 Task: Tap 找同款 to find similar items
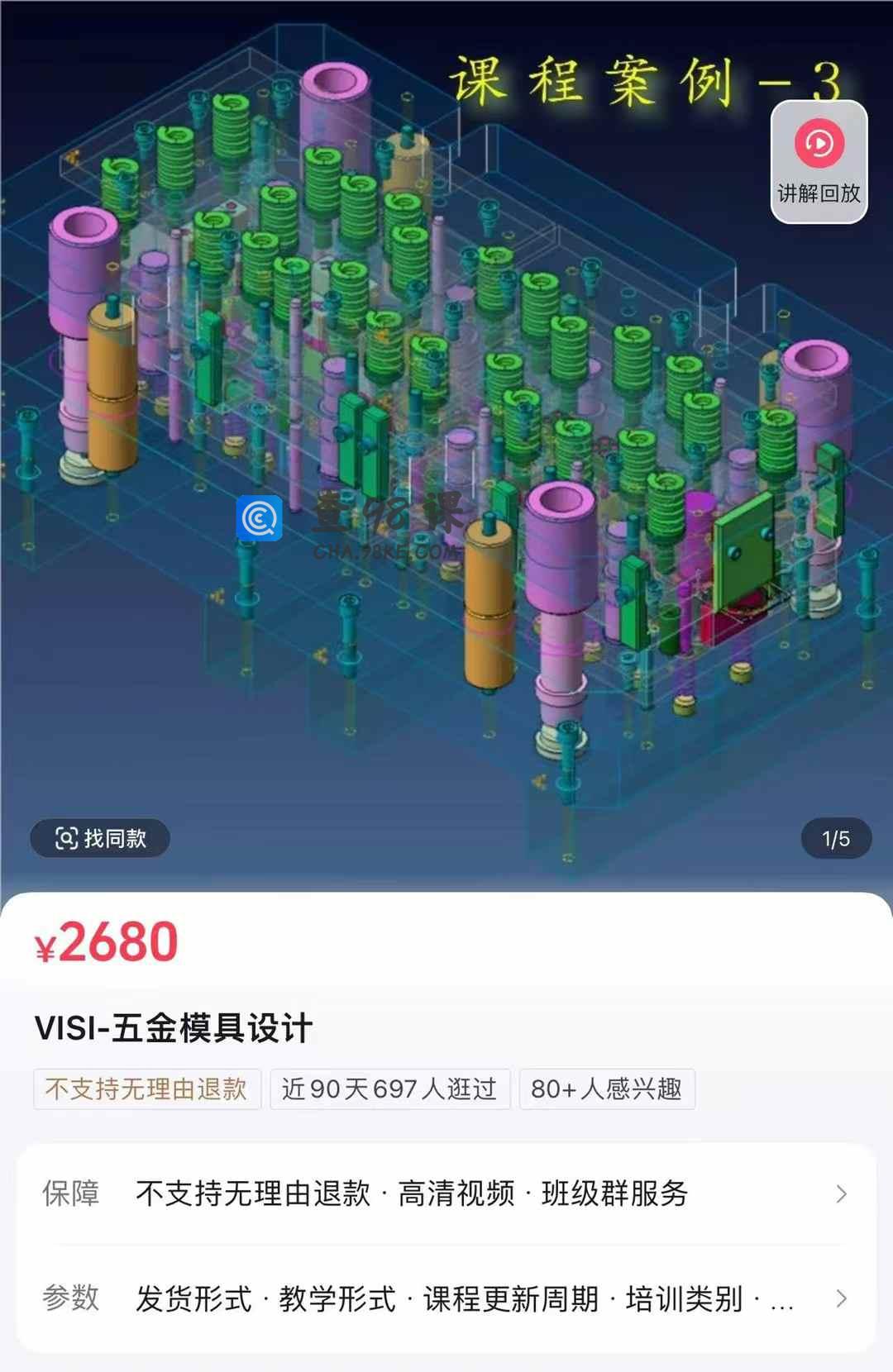tap(100, 838)
